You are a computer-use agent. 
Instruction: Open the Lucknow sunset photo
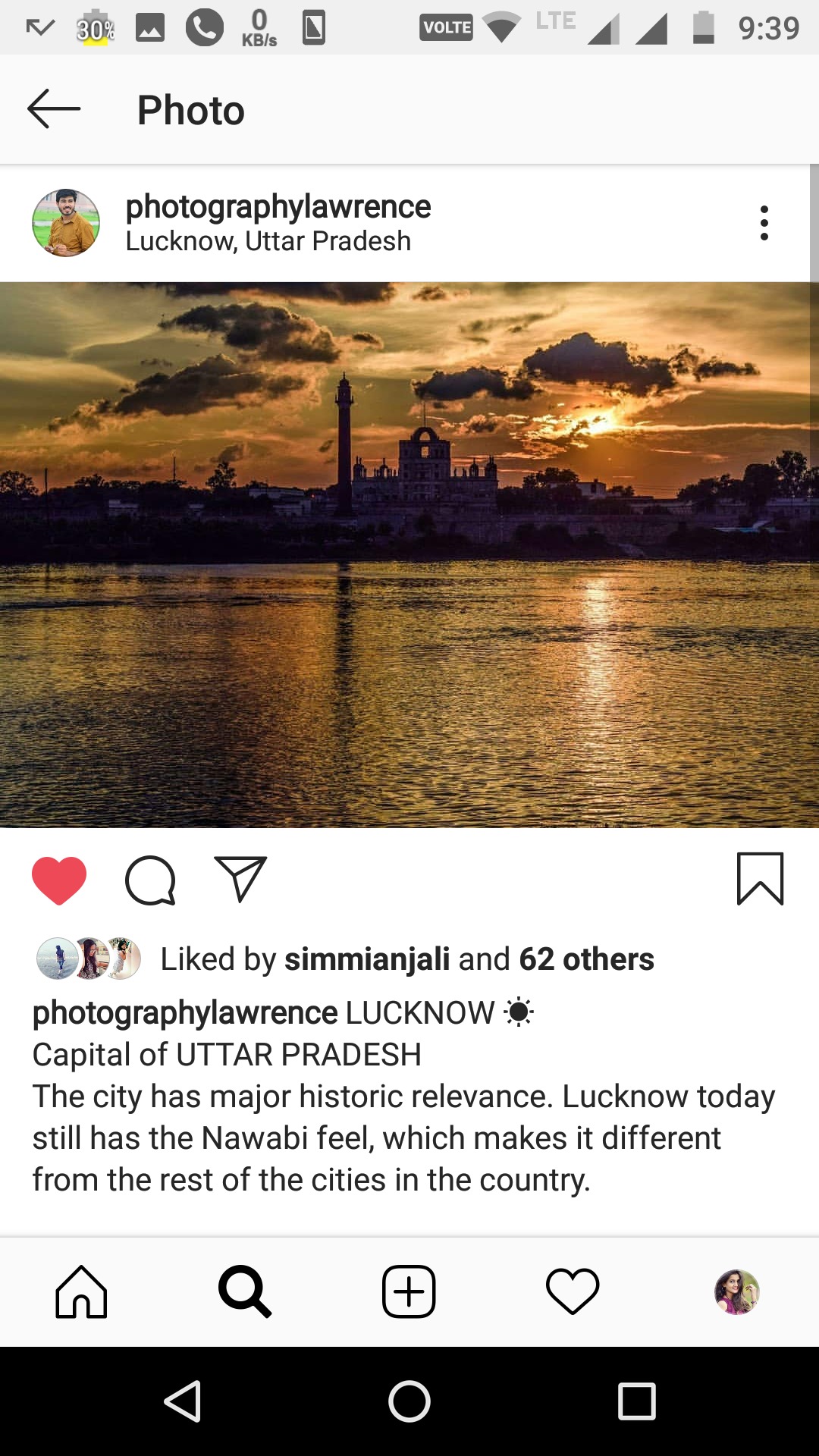[x=409, y=554]
